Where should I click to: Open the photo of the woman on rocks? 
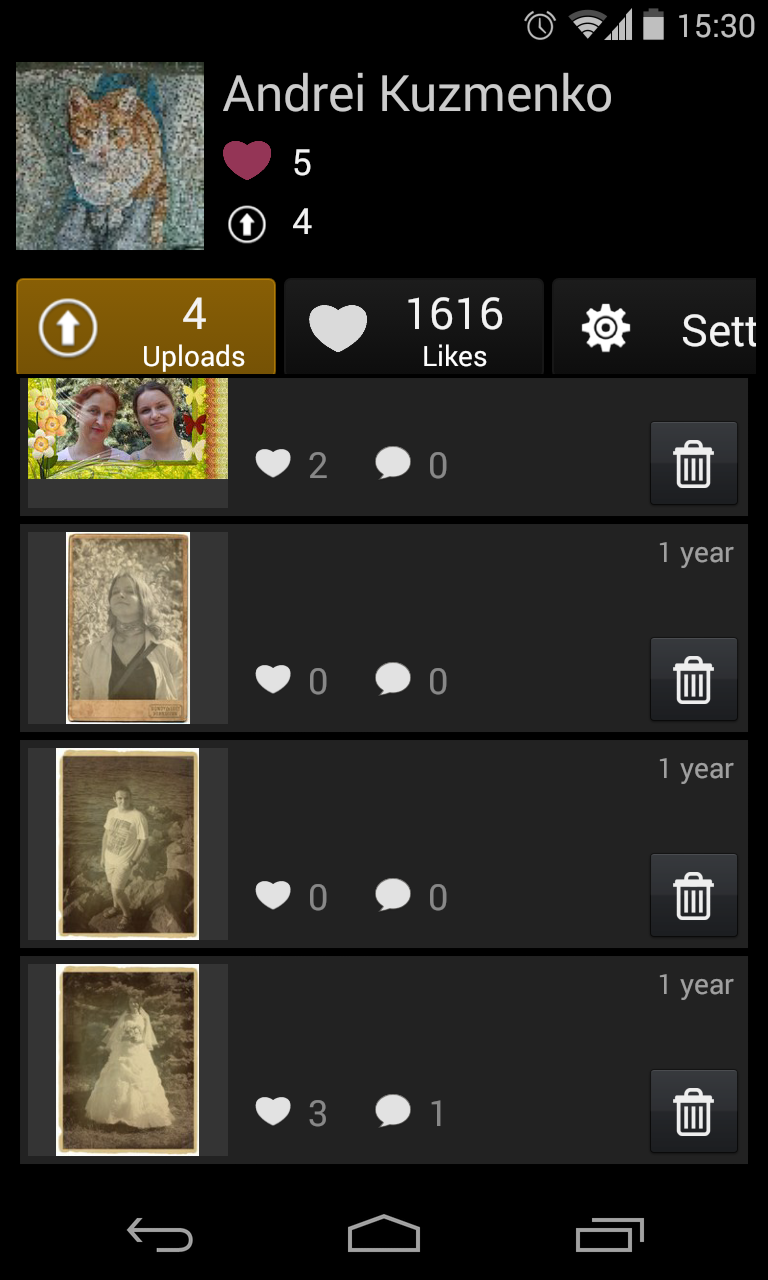click(x=128, y=843)
